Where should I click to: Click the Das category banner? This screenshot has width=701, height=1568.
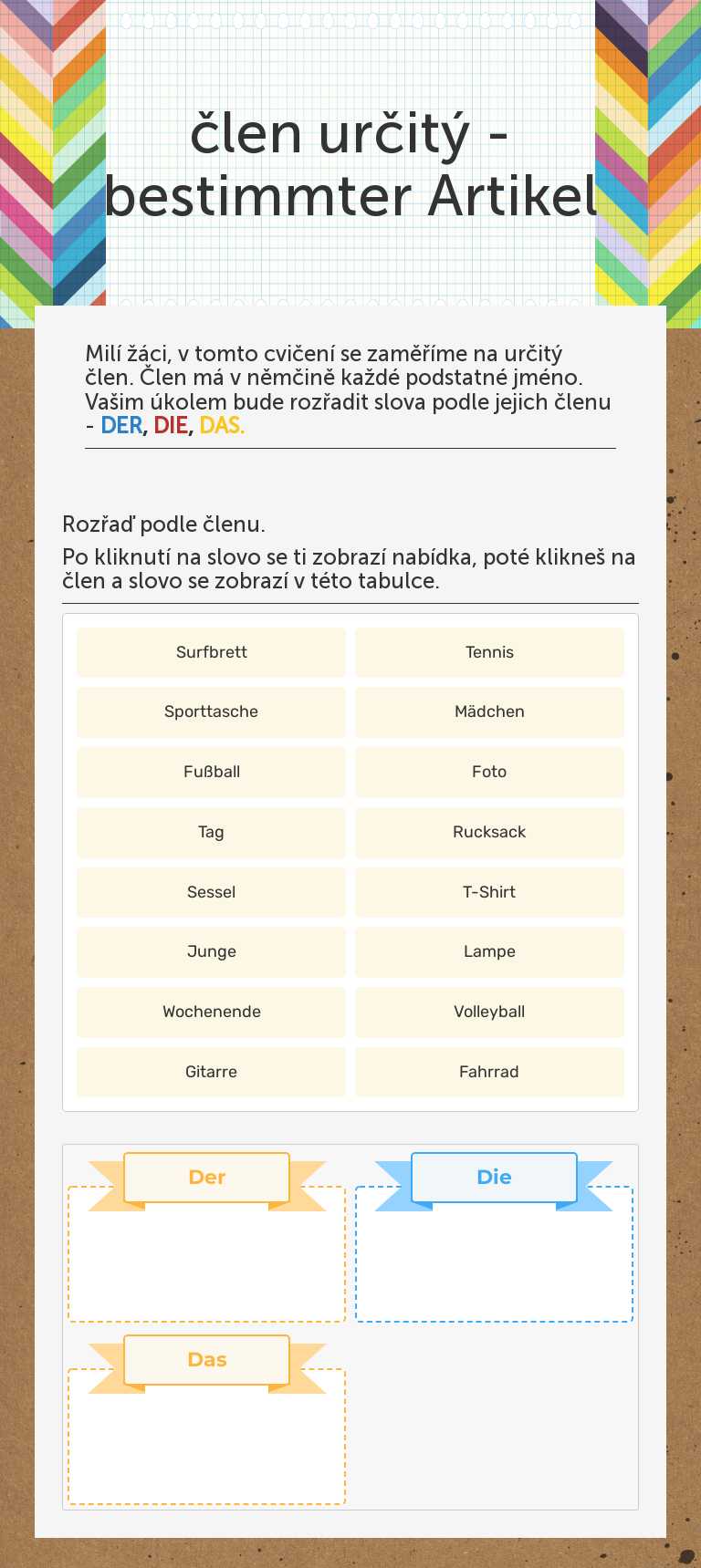pos(206,1360)
